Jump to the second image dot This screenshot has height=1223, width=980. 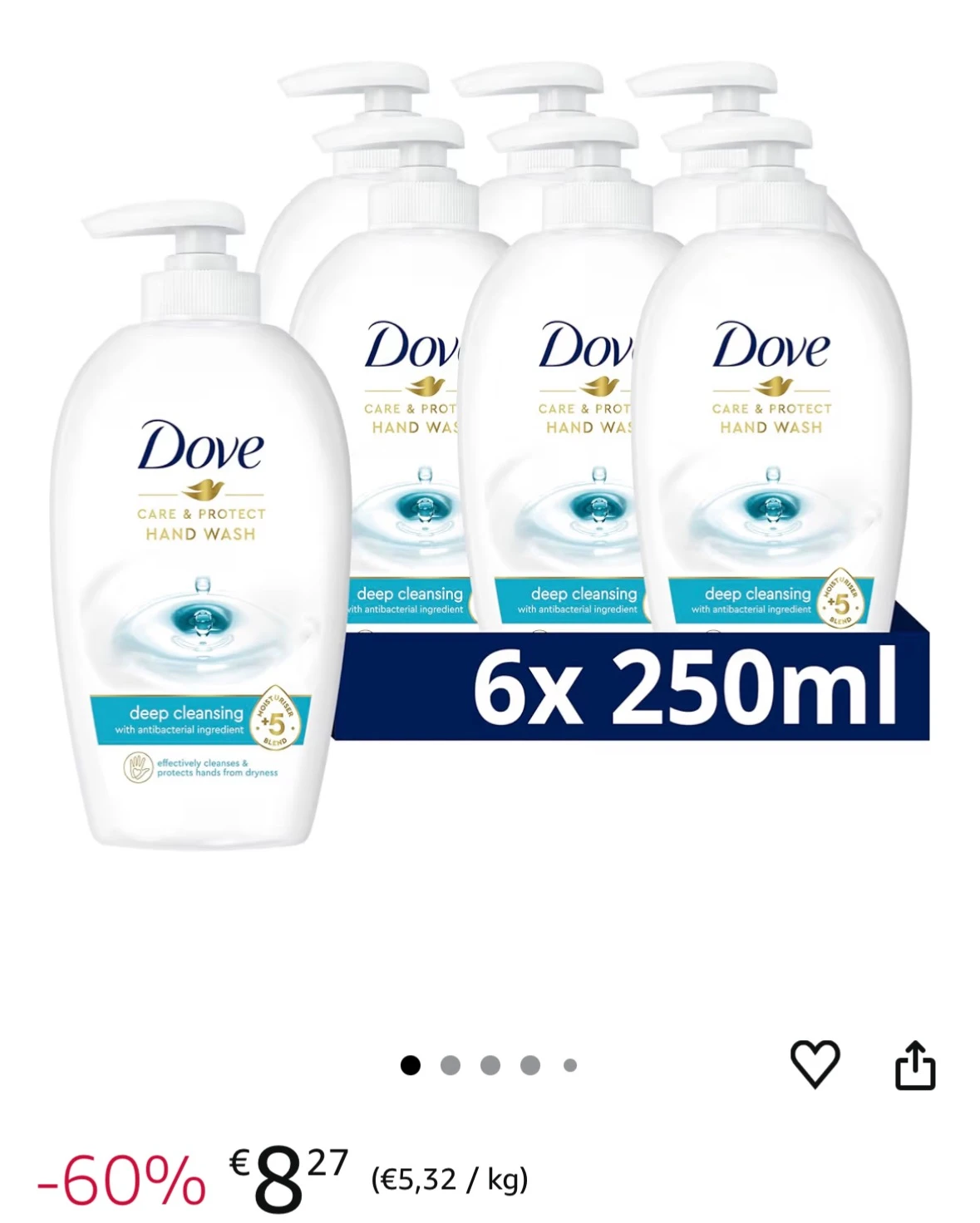pos(451,1065)
